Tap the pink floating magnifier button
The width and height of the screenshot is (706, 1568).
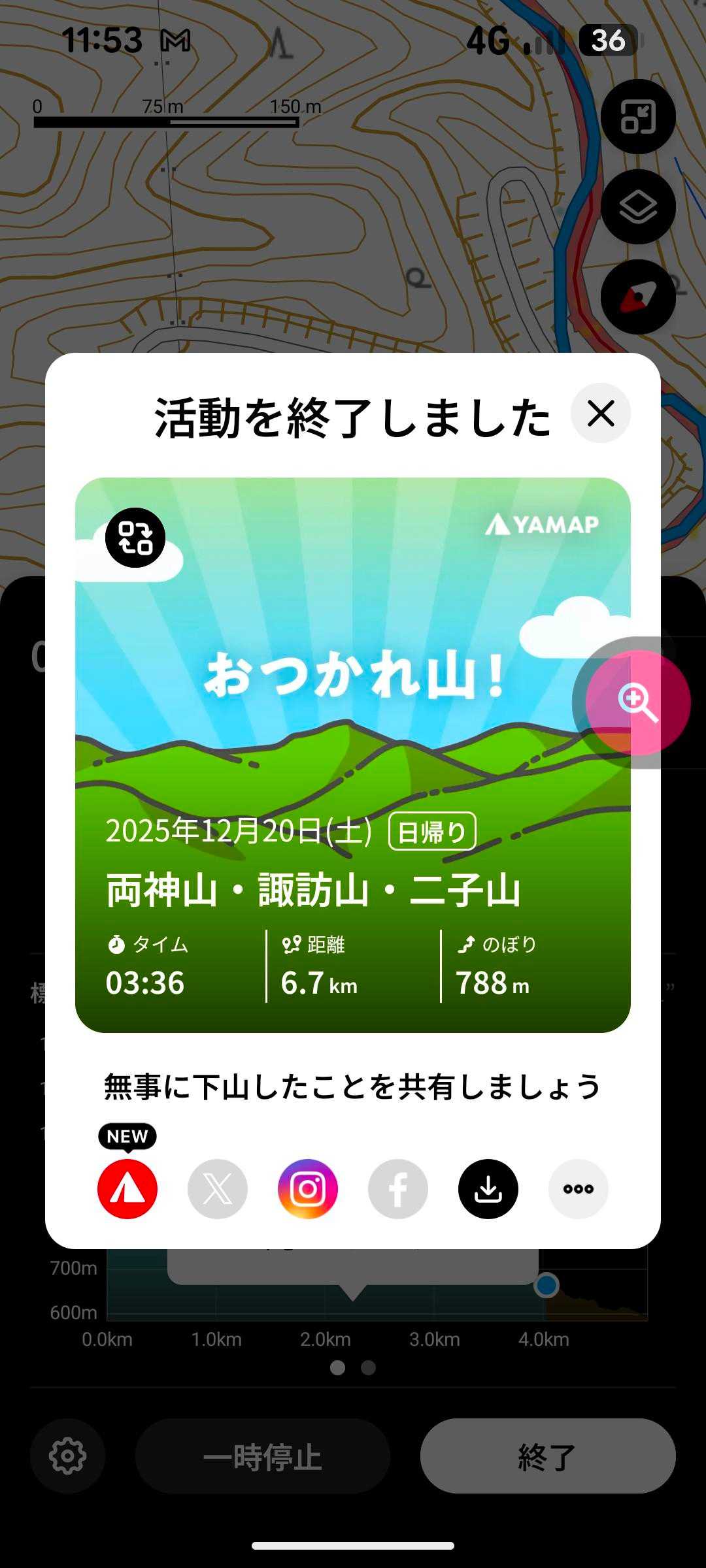point(637,702)
